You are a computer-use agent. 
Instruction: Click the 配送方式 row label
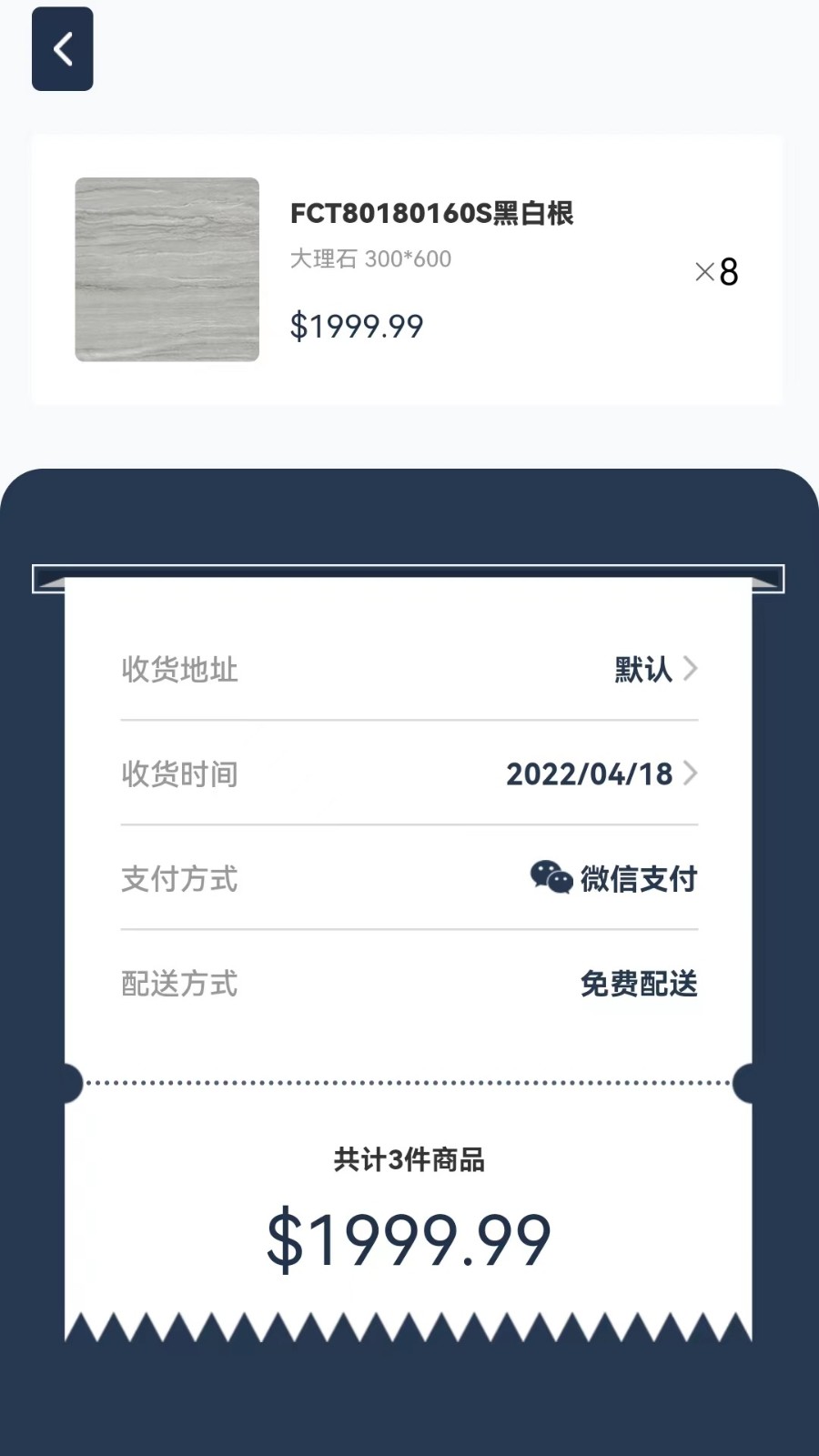click(x=179, y=984)
